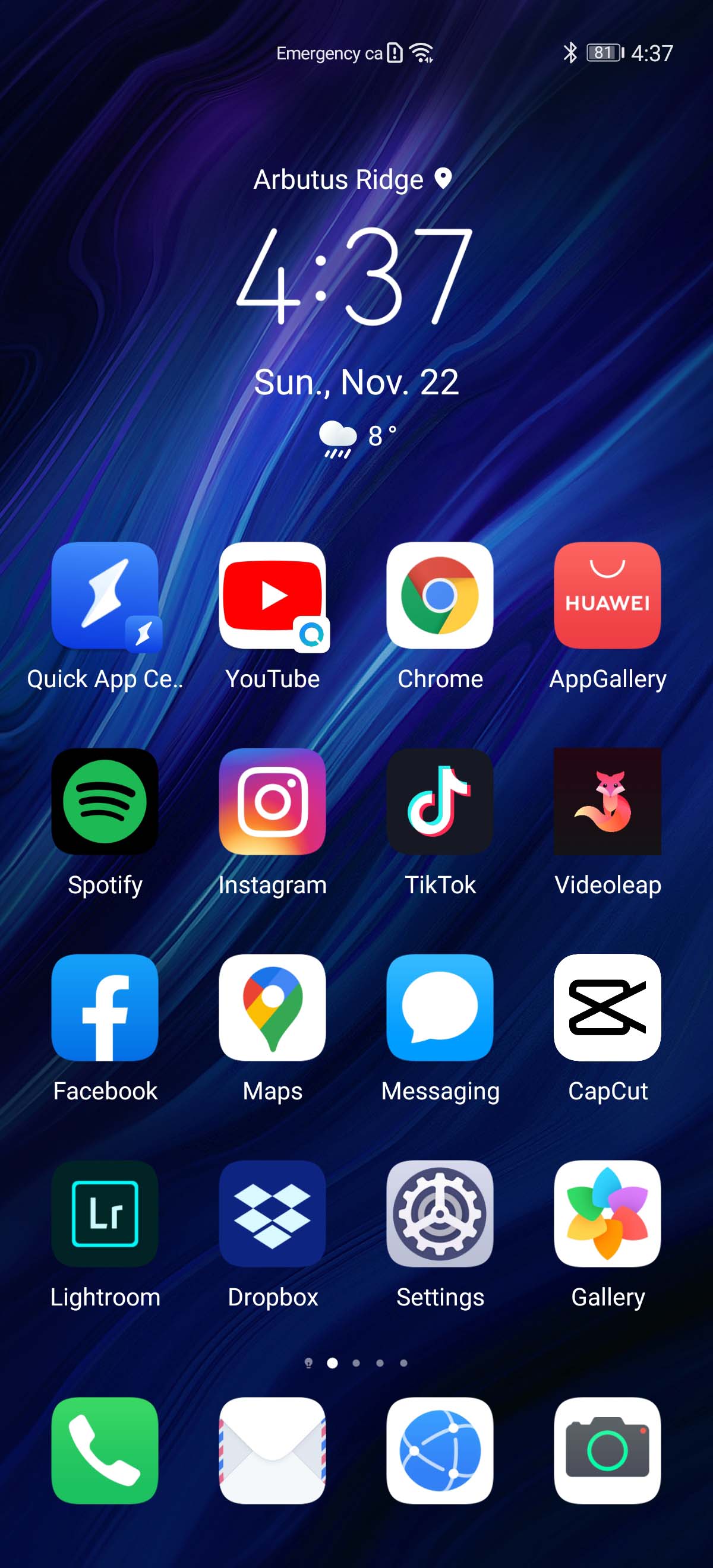Open Instagram
Screen dimensions: 713x1568
272,802
